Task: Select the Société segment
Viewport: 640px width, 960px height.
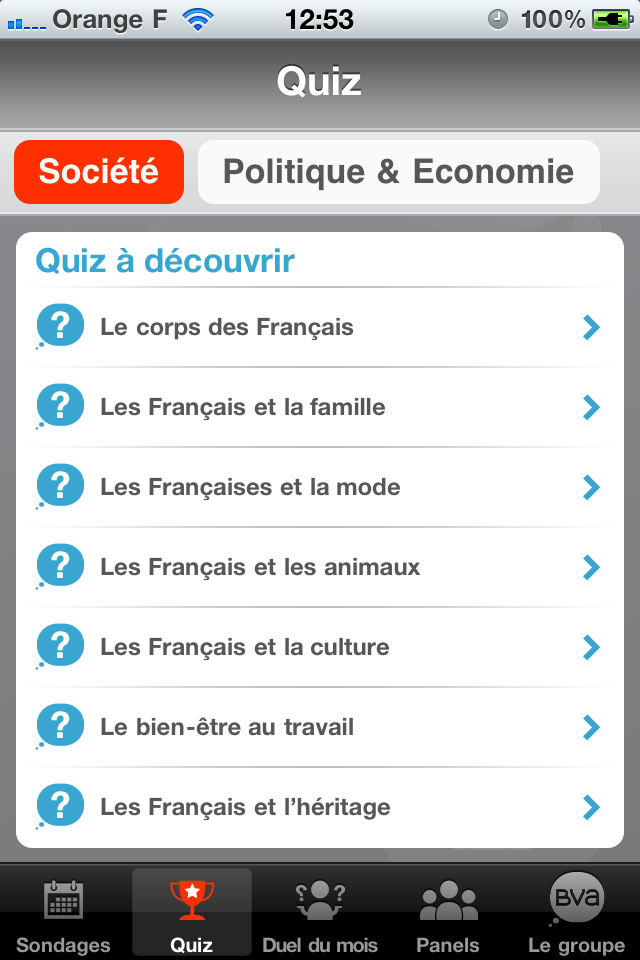Action: pos(99,172)
